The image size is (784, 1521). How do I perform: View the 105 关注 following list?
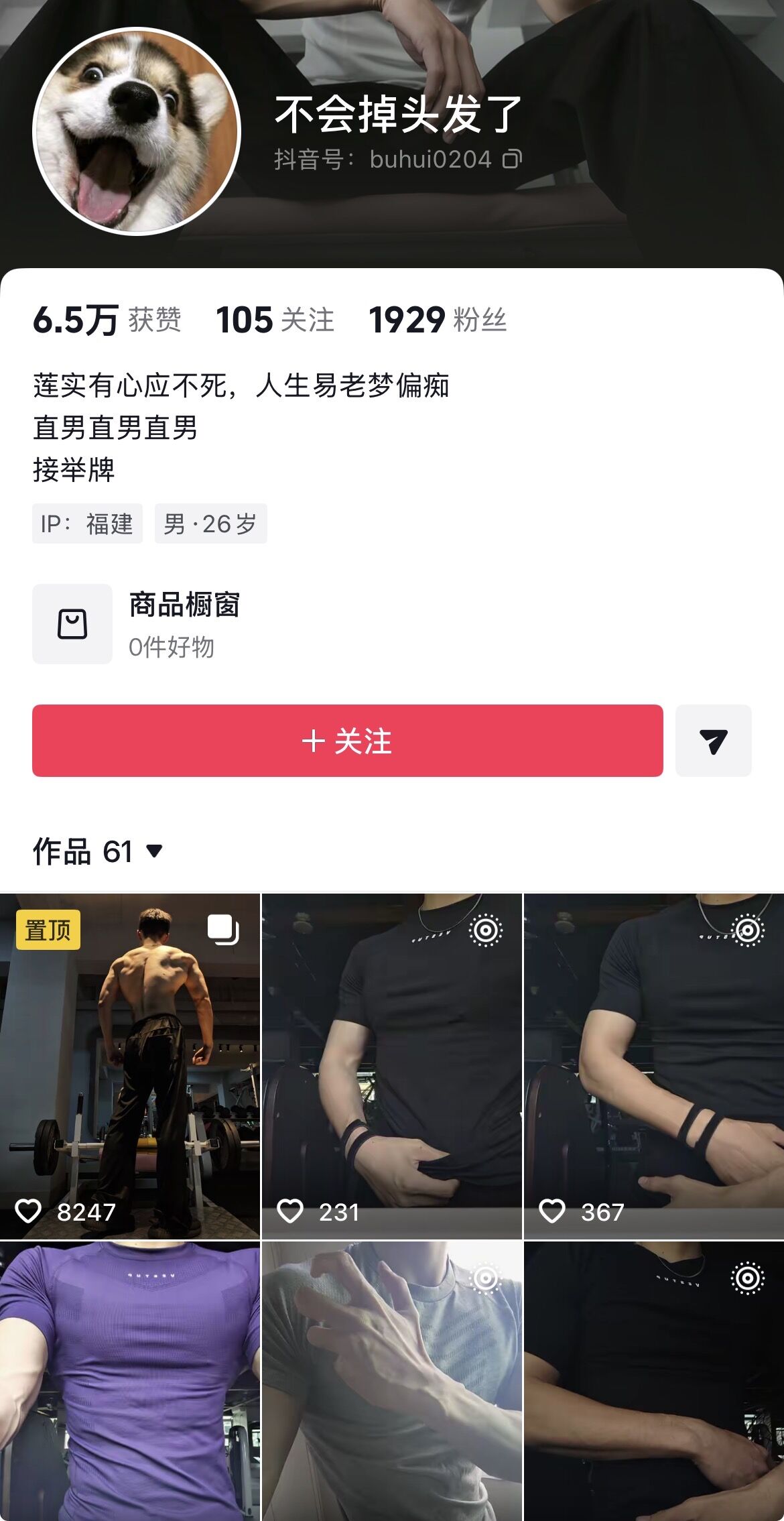click(x=275, y=320)
